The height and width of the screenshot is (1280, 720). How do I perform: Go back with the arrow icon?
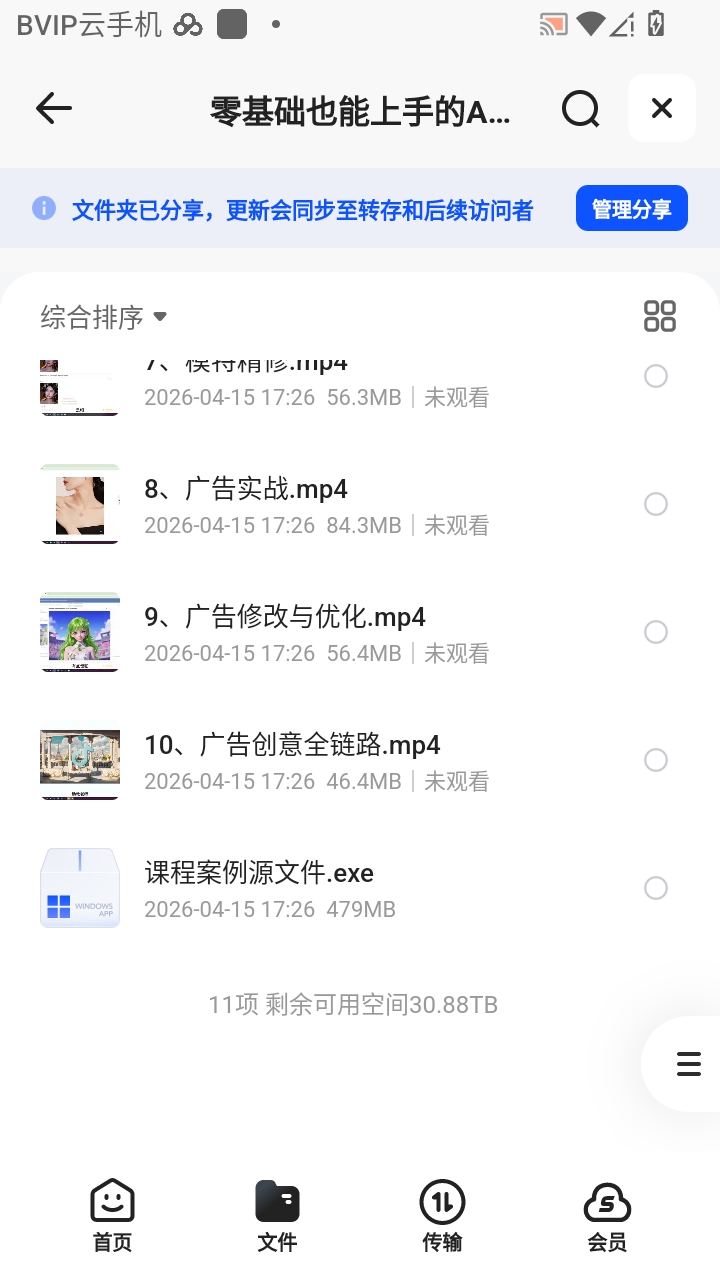[53, 108]
